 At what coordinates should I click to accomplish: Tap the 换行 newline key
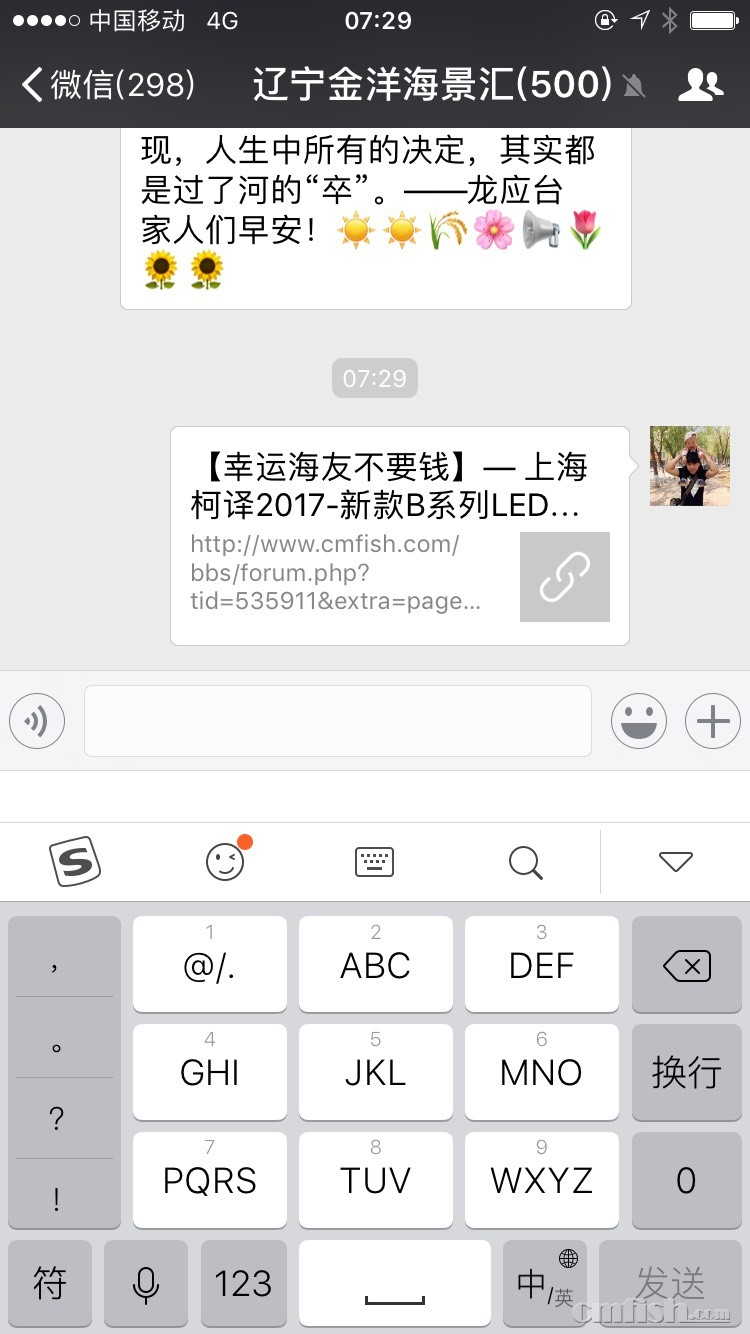(x=686, y=1072)
